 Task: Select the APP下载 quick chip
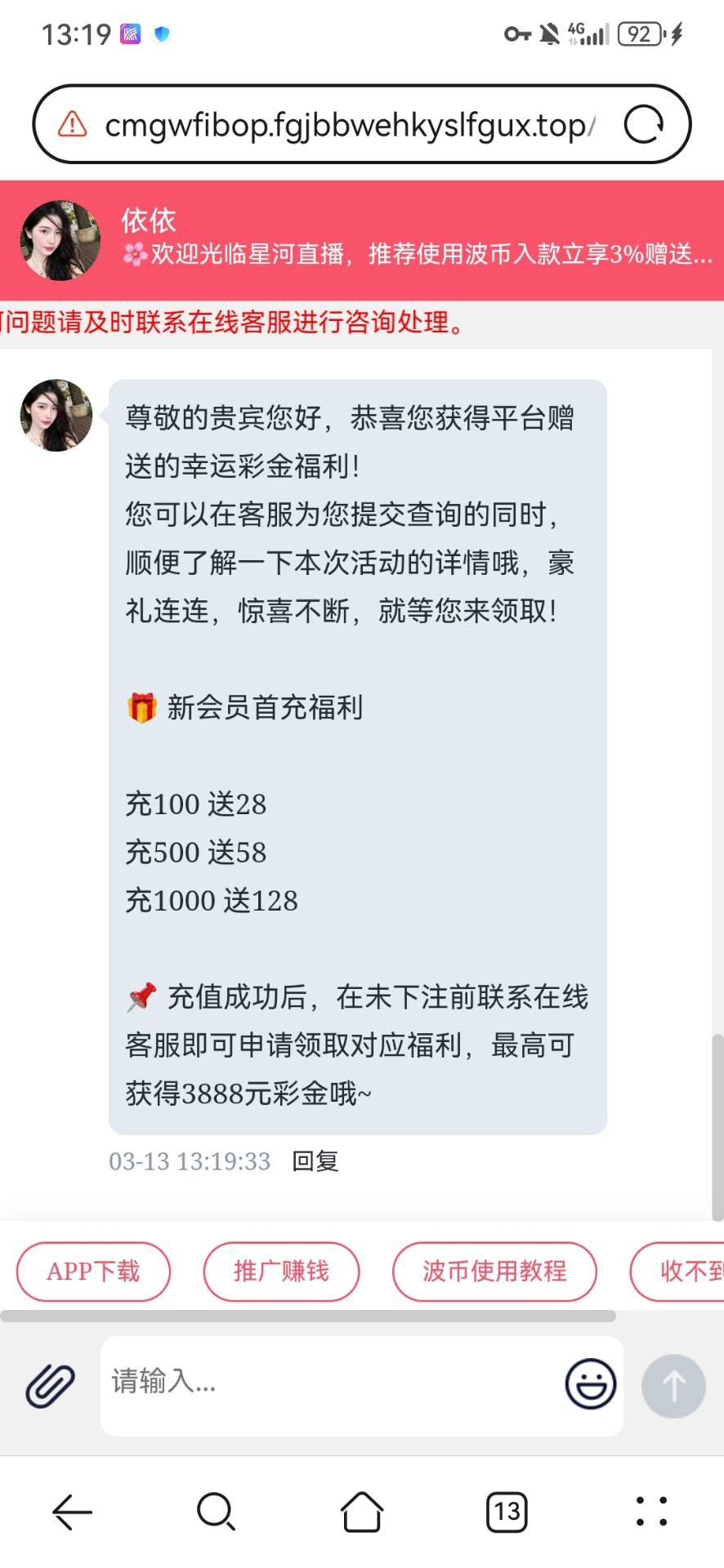(93, 1271)
